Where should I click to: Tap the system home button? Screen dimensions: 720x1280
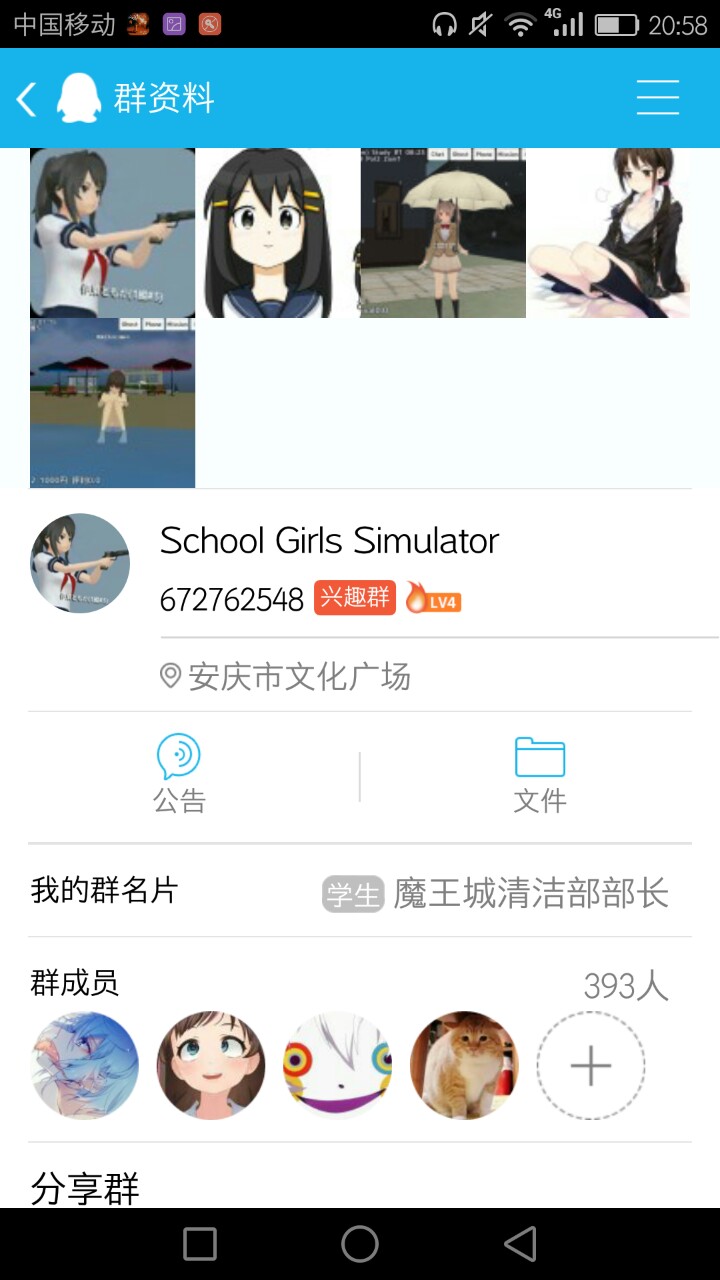pyautogui.click(x=360, y=1244)
